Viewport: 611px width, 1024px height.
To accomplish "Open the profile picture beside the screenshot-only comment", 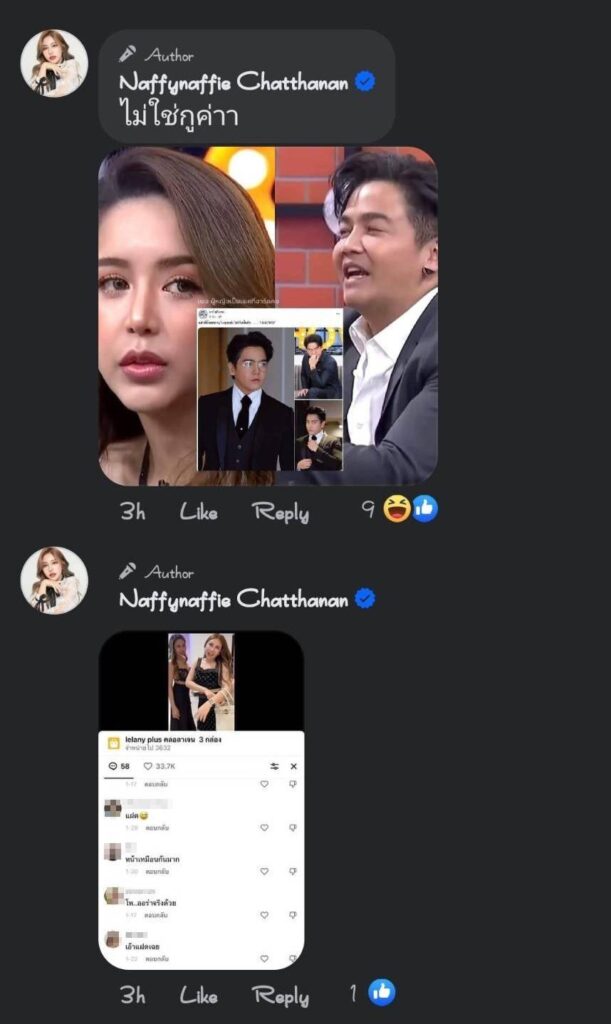I will [x=54, y=580].
